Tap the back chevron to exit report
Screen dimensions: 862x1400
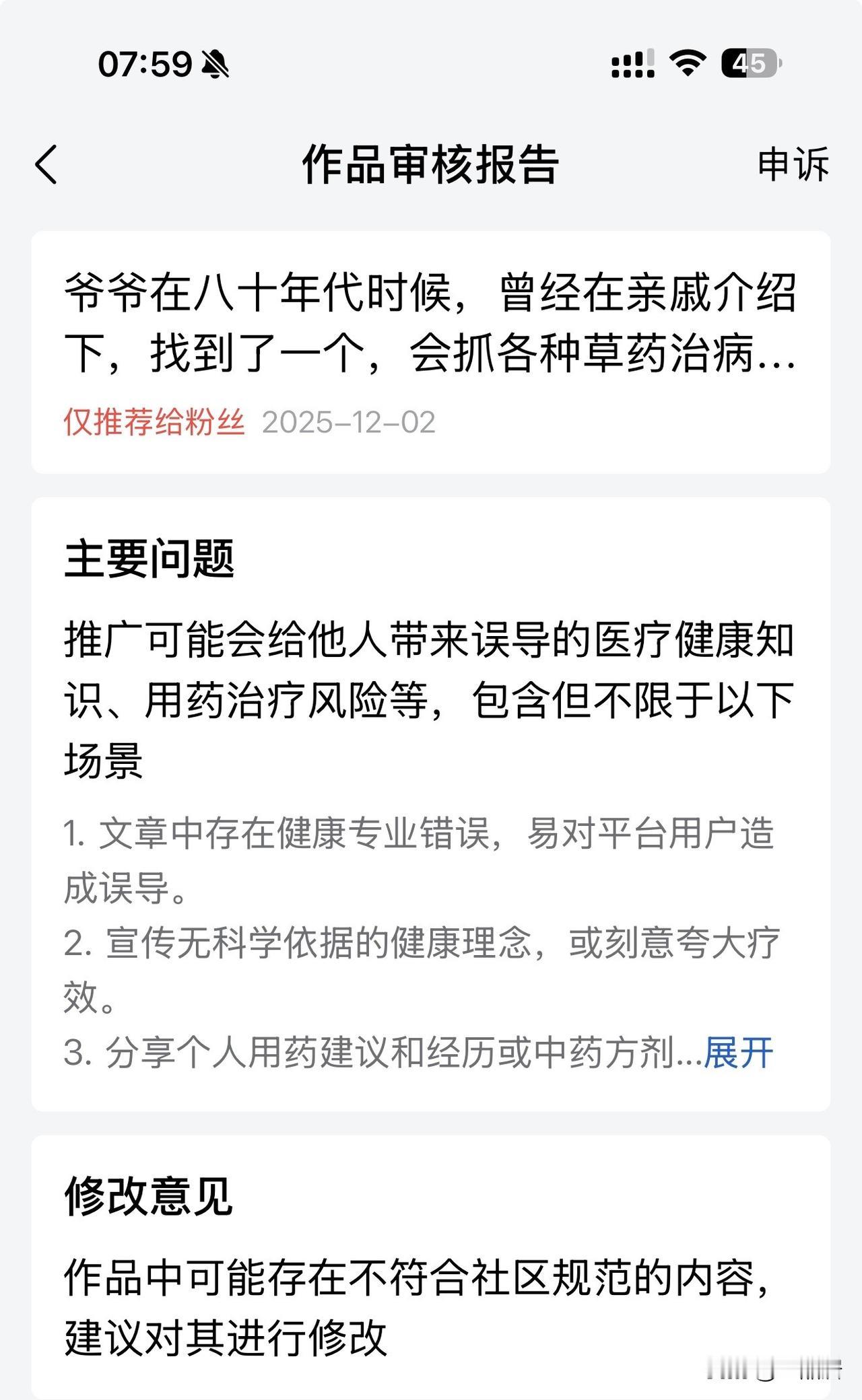44,165
